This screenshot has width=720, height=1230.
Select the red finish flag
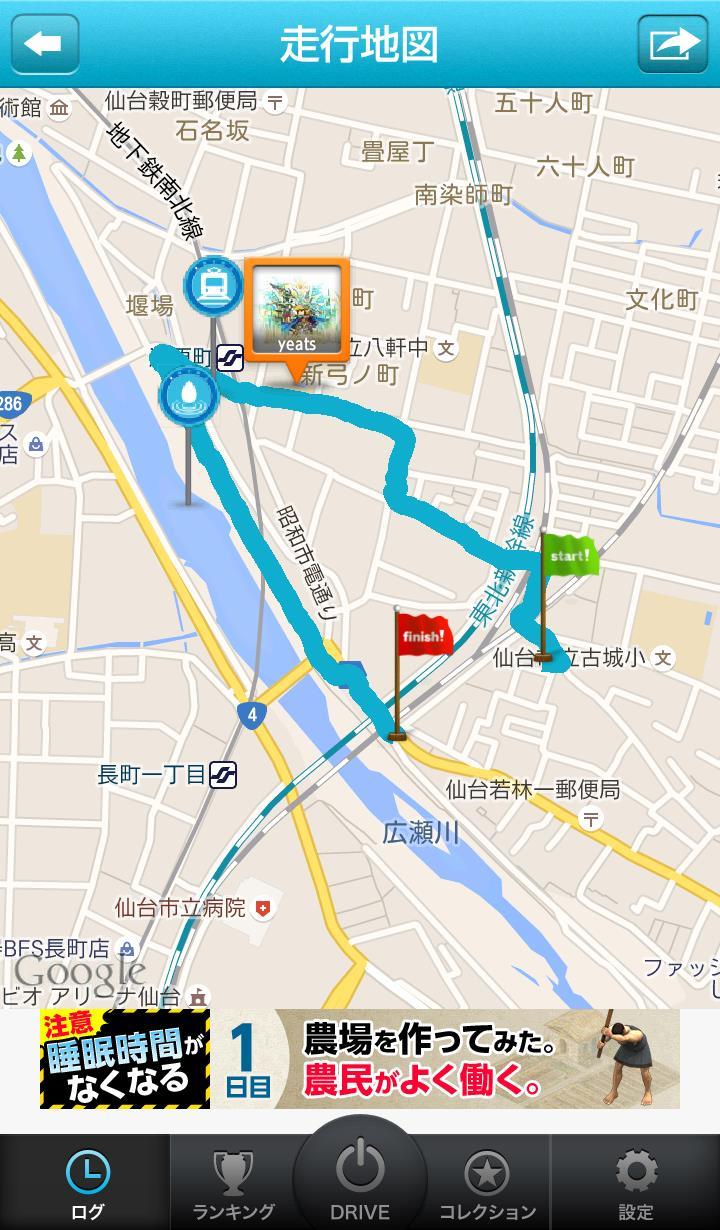(424, 635)
